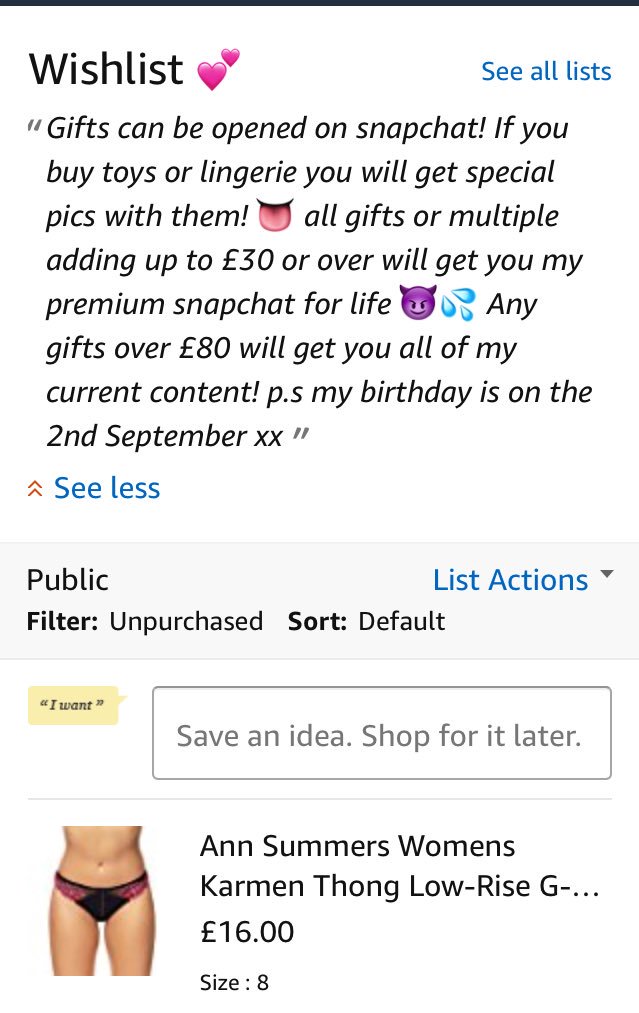Collapse the description with See less
Screen dimensions: 639x1013
point(106,488)
